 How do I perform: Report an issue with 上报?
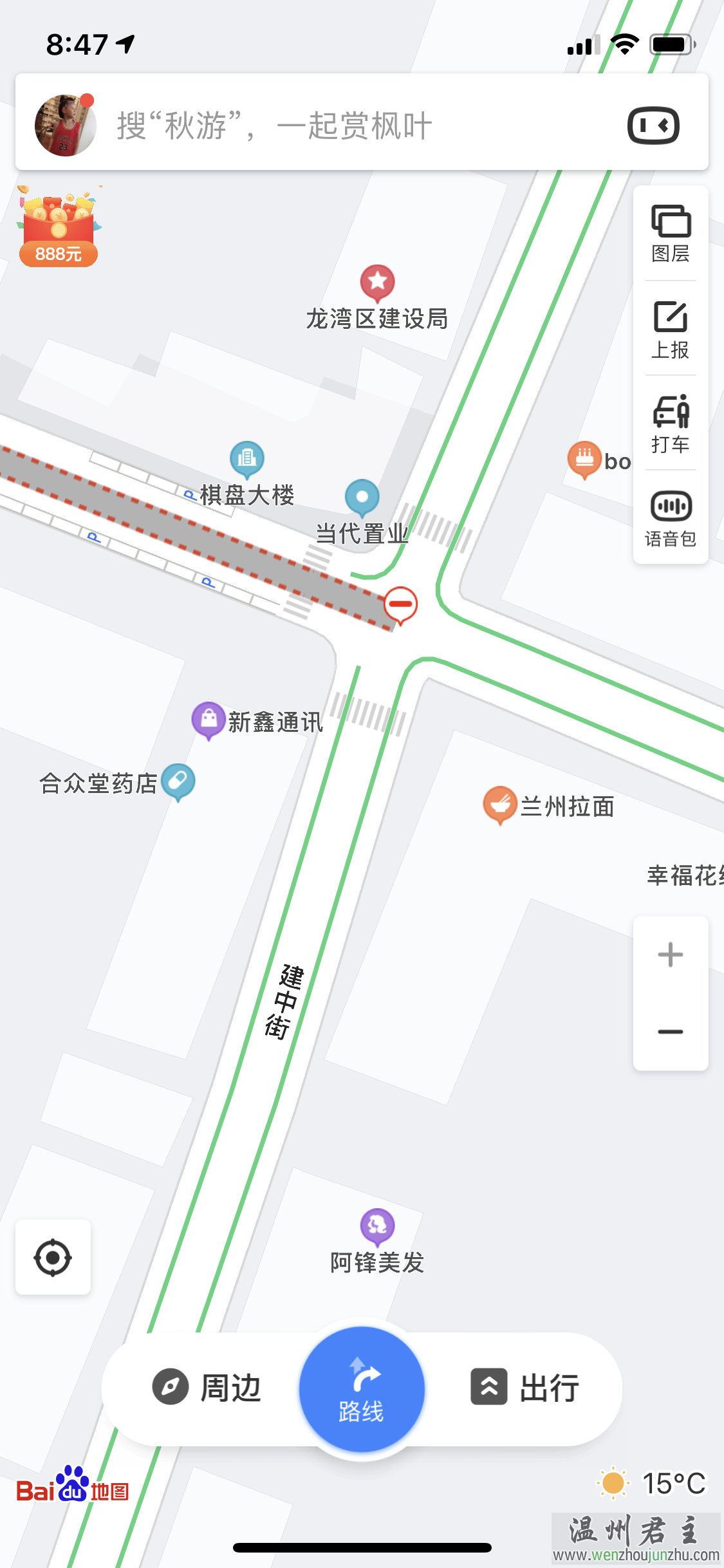point(670,330)
